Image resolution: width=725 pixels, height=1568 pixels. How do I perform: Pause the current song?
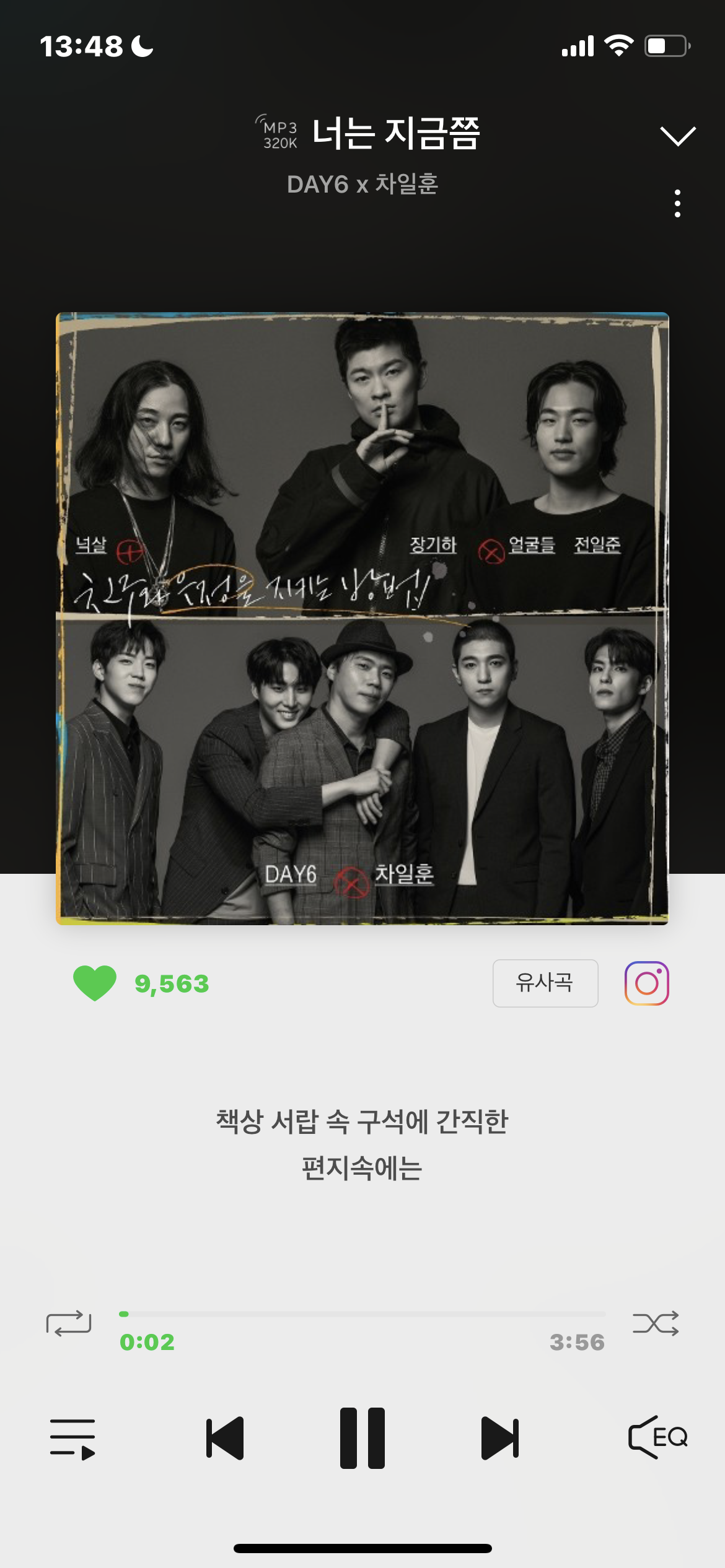tap(362, 1438)
